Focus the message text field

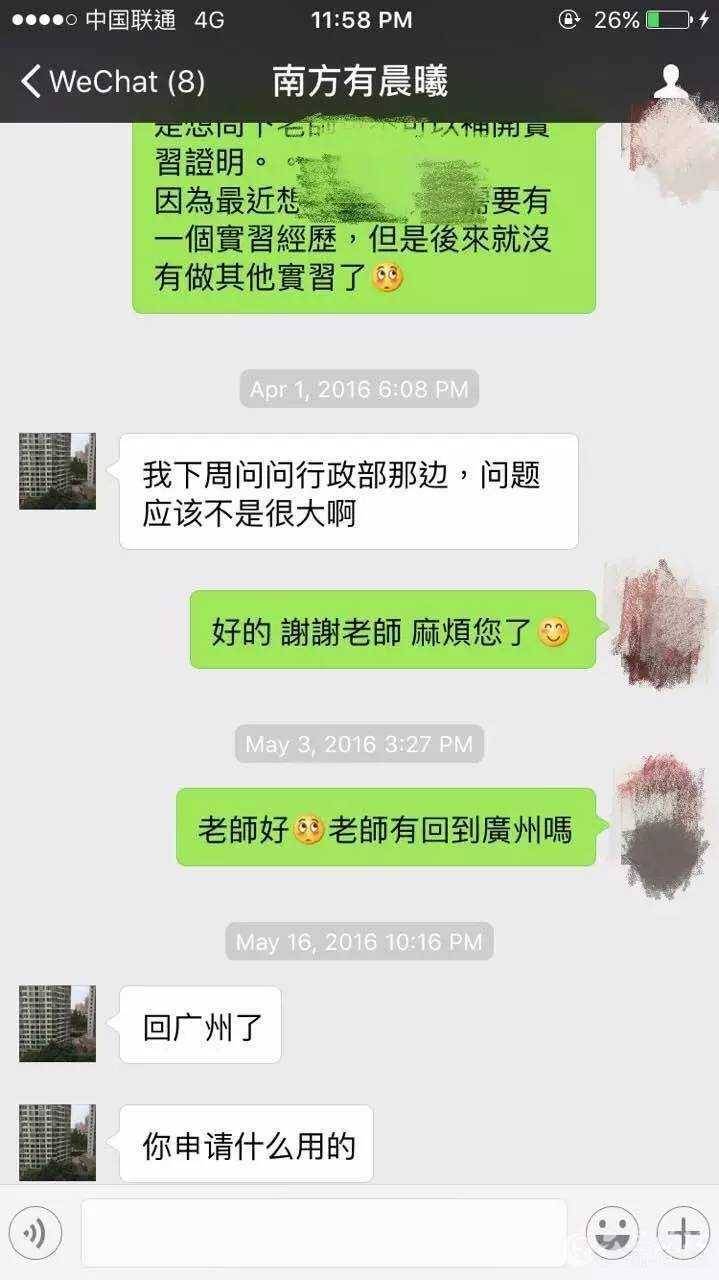click(323, 1233)
